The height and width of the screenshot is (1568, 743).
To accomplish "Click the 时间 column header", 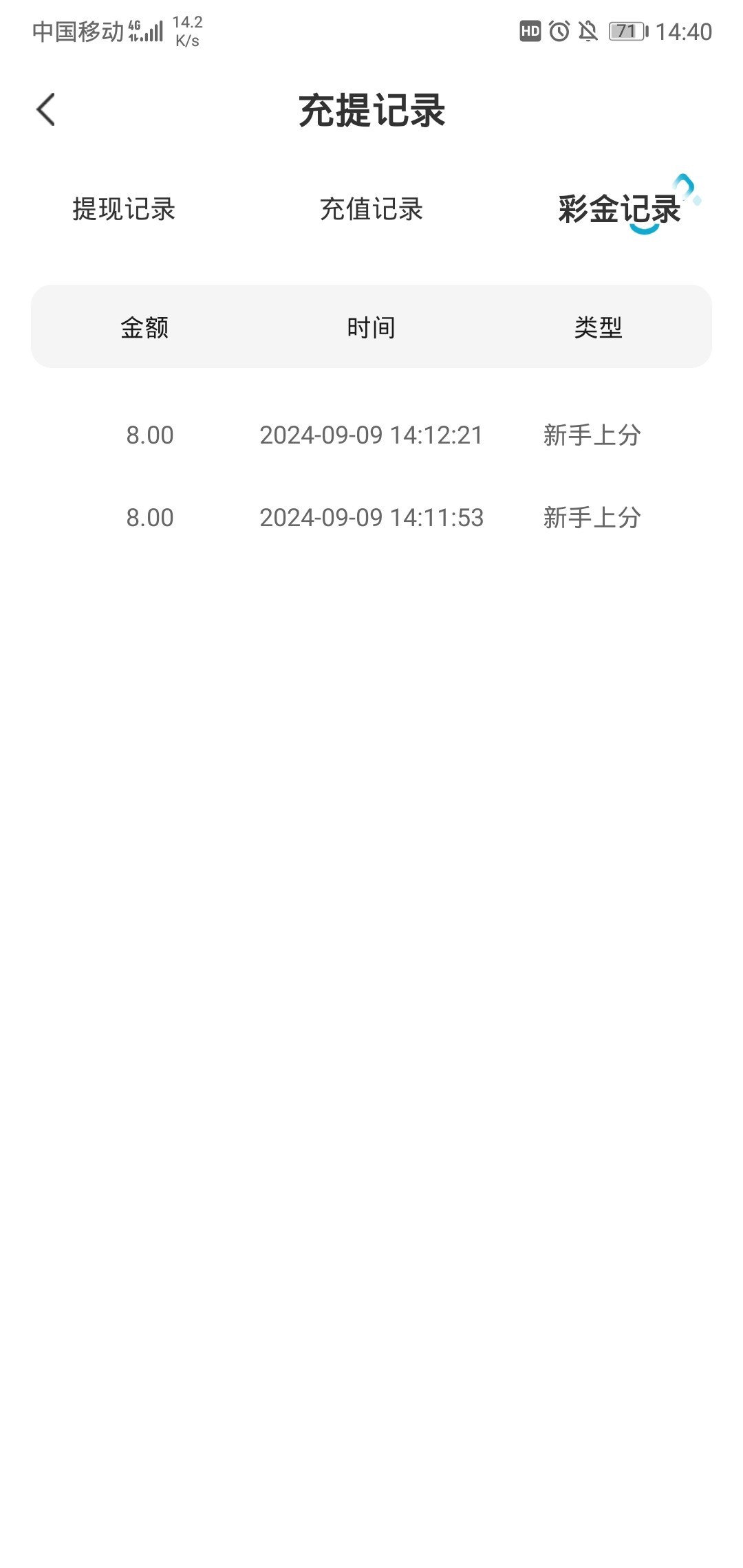I will tap(370, 328).
